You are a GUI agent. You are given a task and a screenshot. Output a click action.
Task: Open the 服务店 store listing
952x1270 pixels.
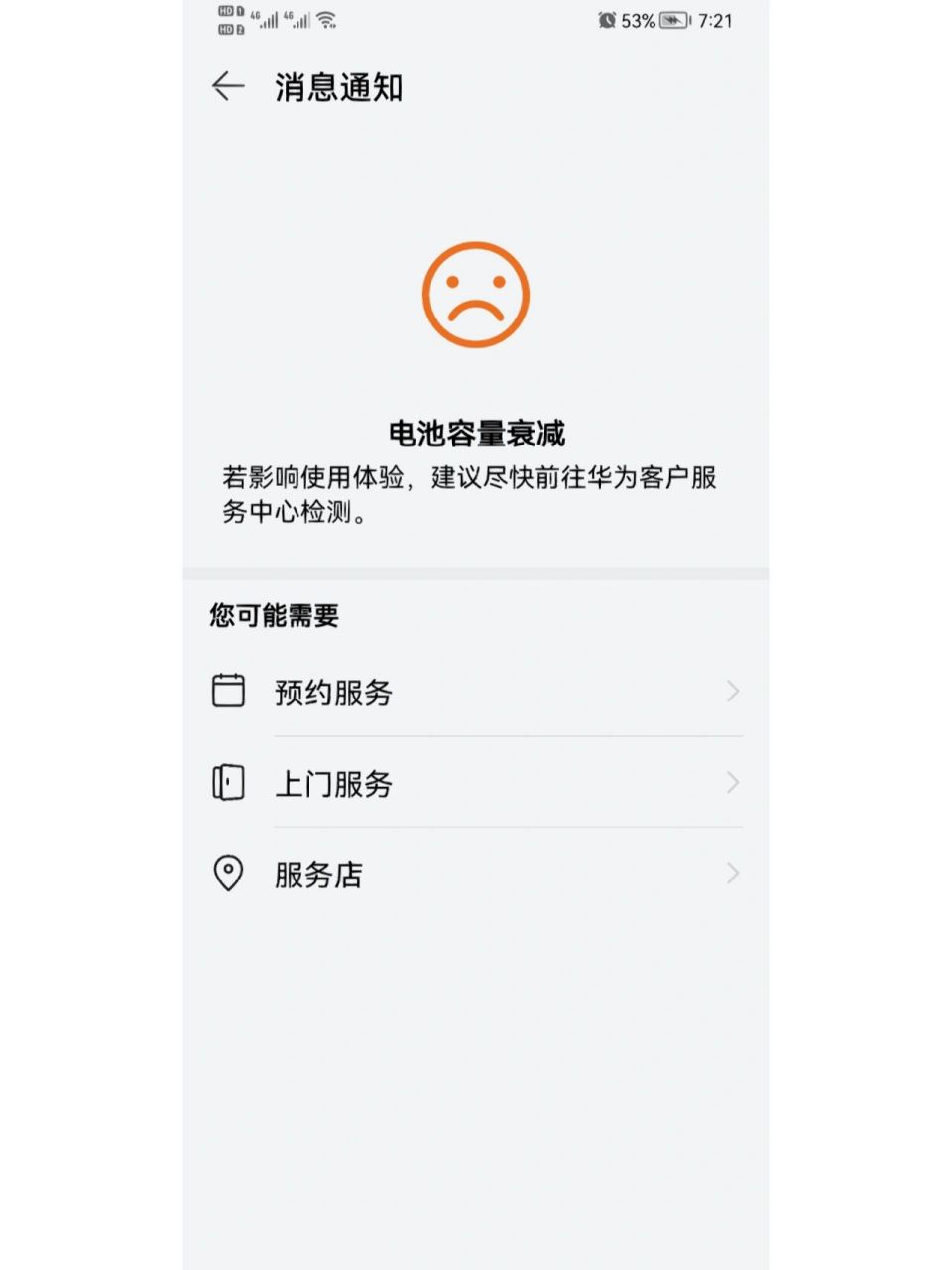[319, 874]
